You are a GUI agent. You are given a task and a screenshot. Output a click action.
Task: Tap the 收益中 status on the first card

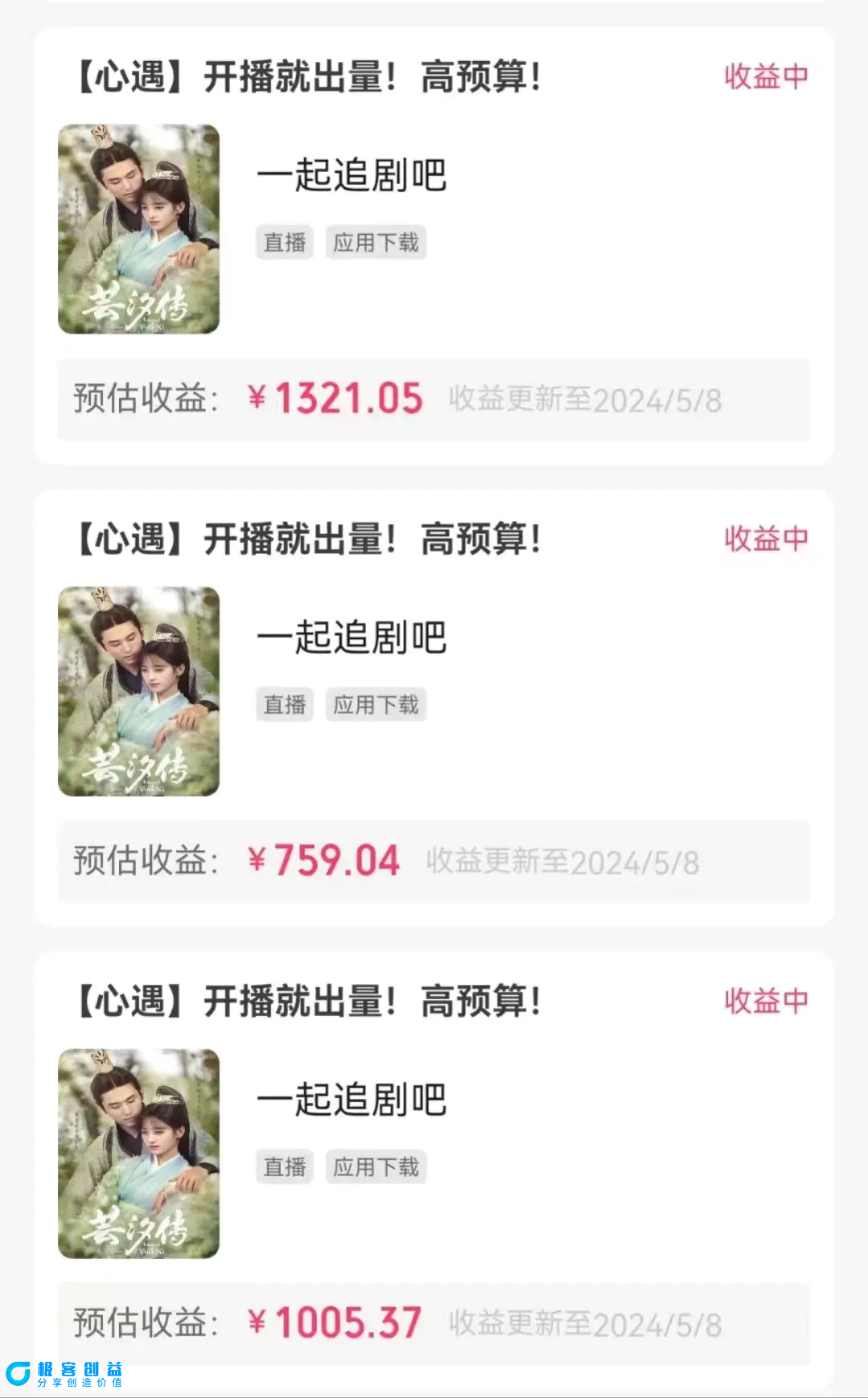pyautogui.click(x=764, y=75)
